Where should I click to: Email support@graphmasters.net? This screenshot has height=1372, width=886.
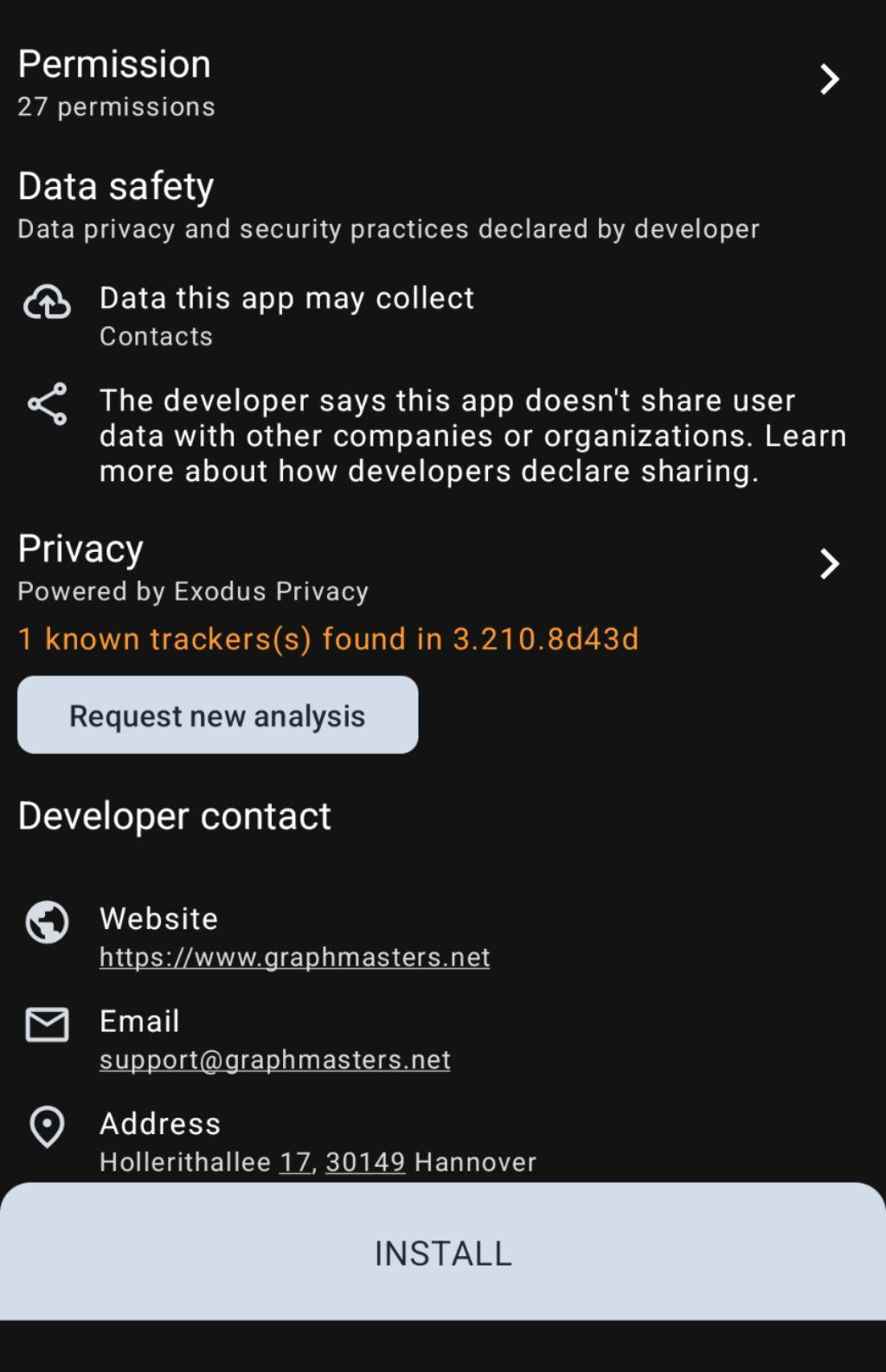[x=274, y=1060]
